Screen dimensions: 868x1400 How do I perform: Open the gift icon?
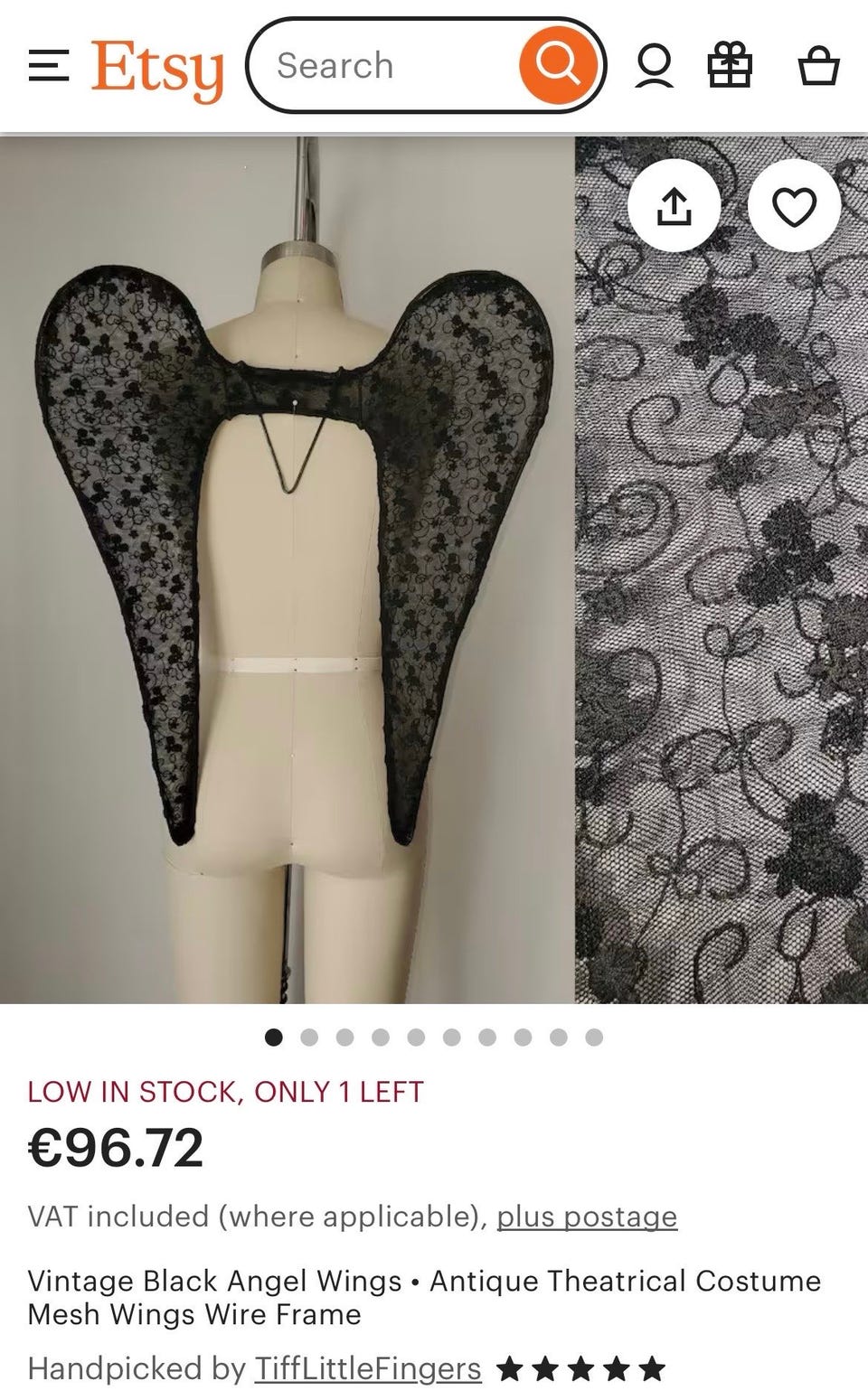pyautogui.click(x=729, y=66)
